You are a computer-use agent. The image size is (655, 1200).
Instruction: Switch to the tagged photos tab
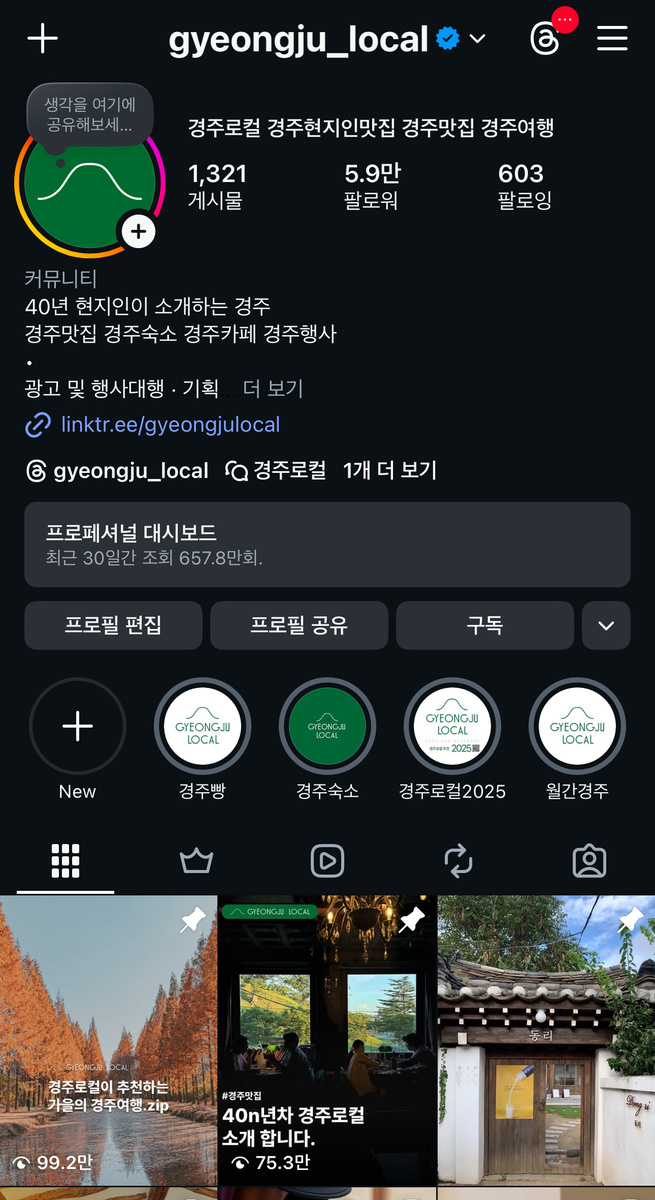point(589,860)
